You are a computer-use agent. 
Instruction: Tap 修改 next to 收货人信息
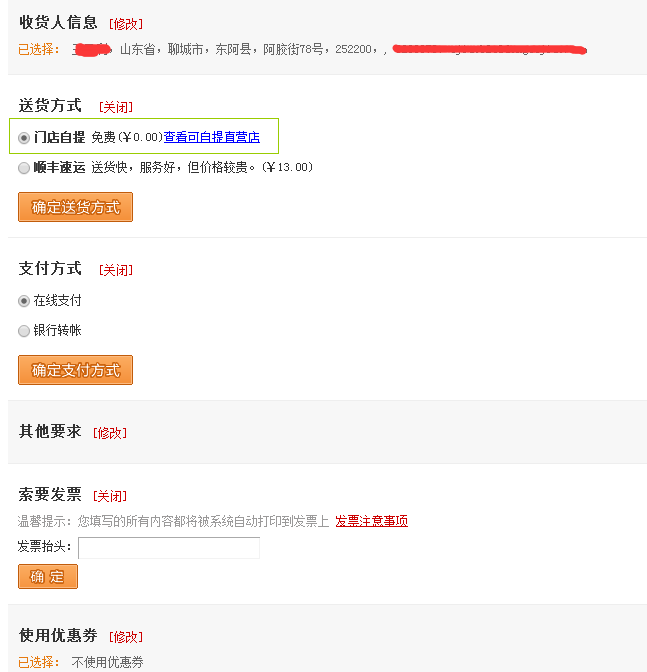point(126,23)
